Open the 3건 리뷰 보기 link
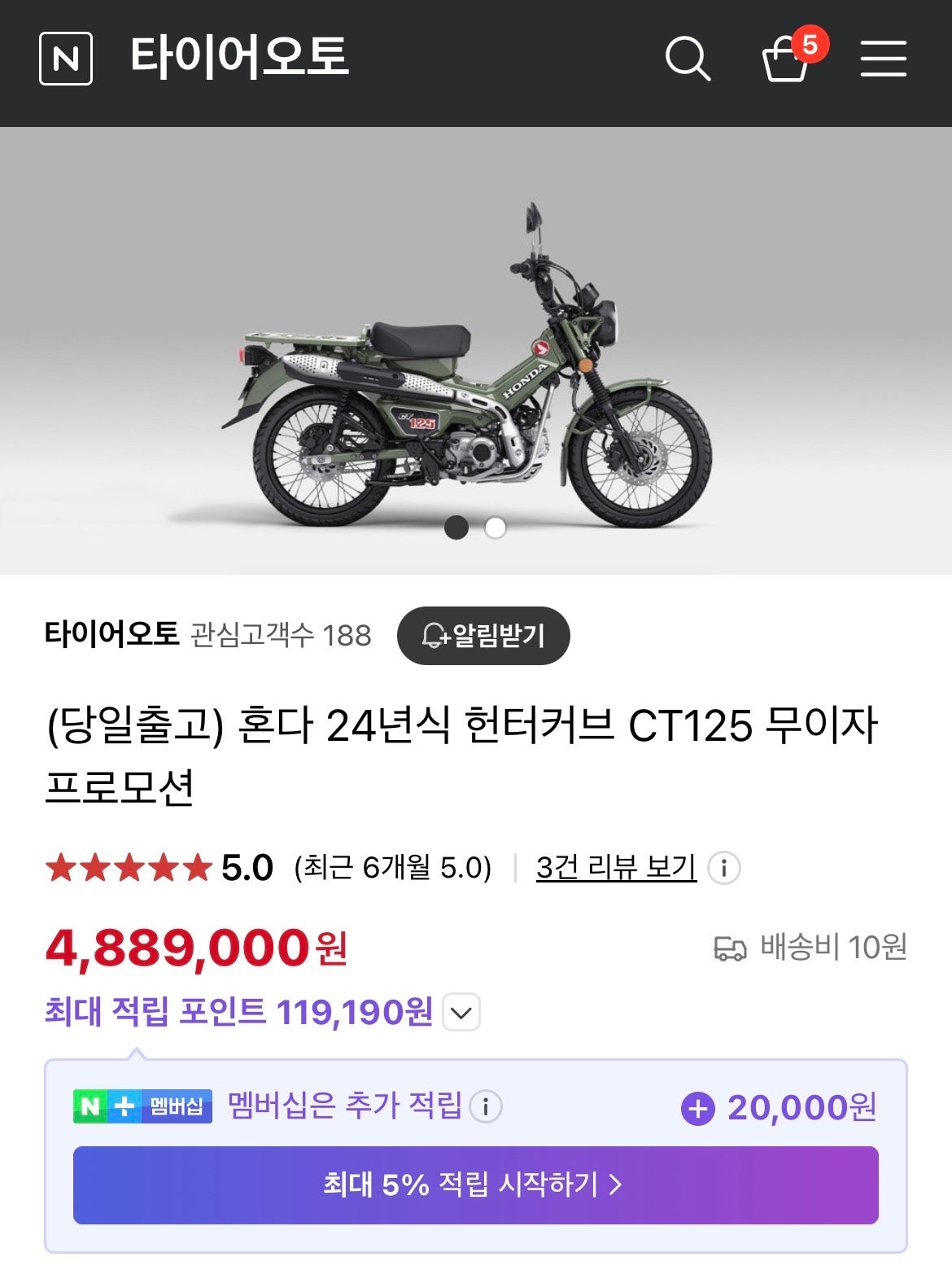This screenshot has height=1270, width=952. pos(616,868)
